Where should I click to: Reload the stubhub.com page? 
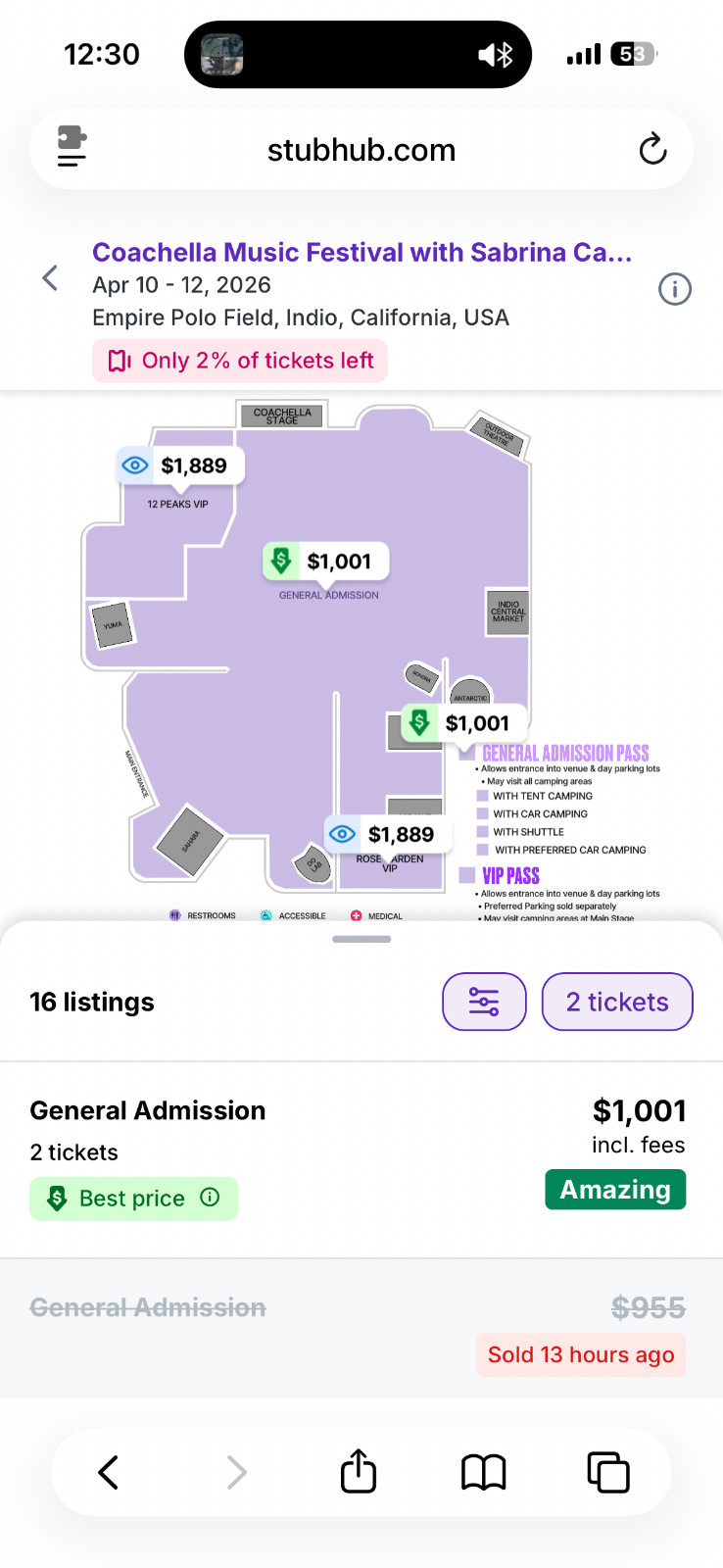[x=652, y=149]
